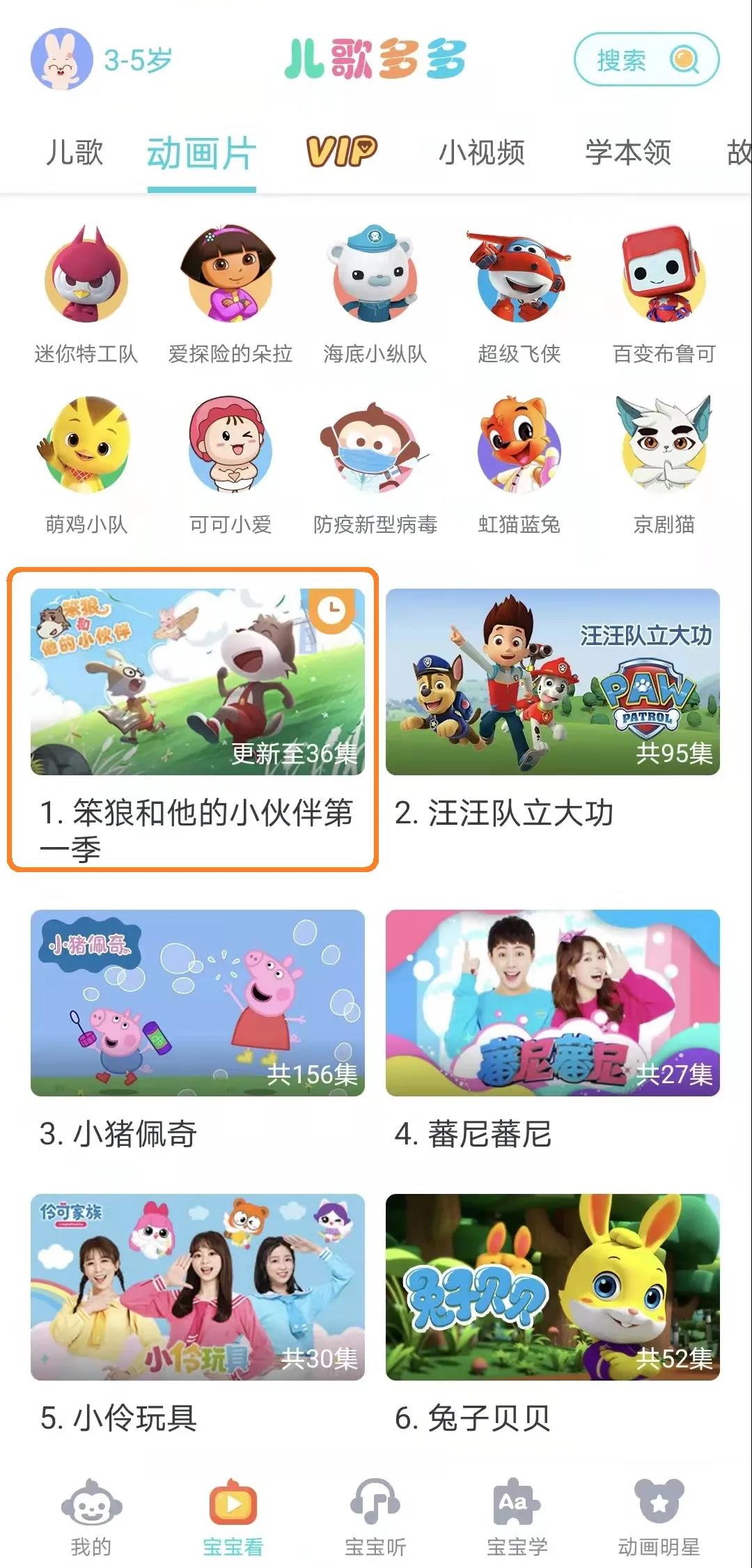Switch to the 儿歌 tab
The width and height of the screenshot is (752, 1568).
(74, 152)
